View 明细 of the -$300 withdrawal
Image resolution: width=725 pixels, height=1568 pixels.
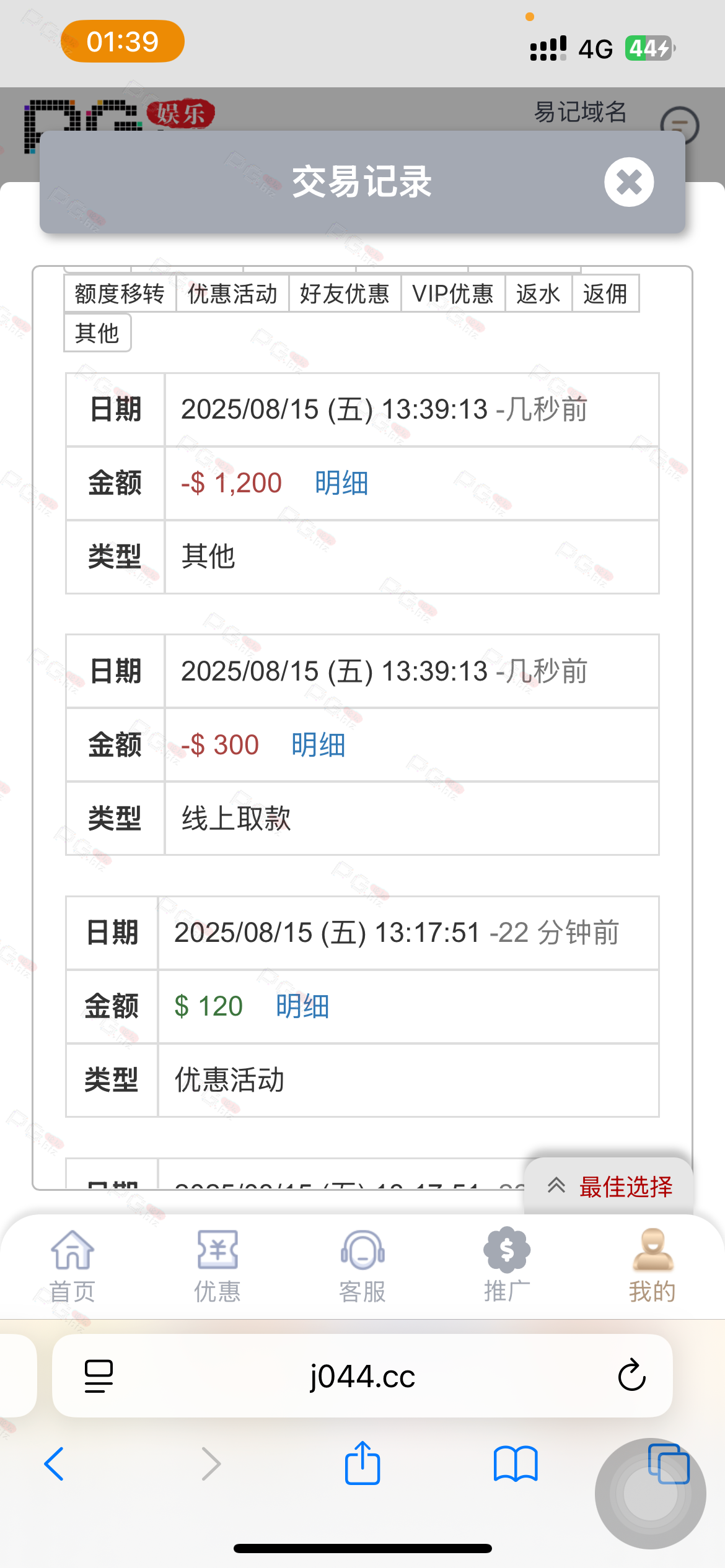click(318, 745)
